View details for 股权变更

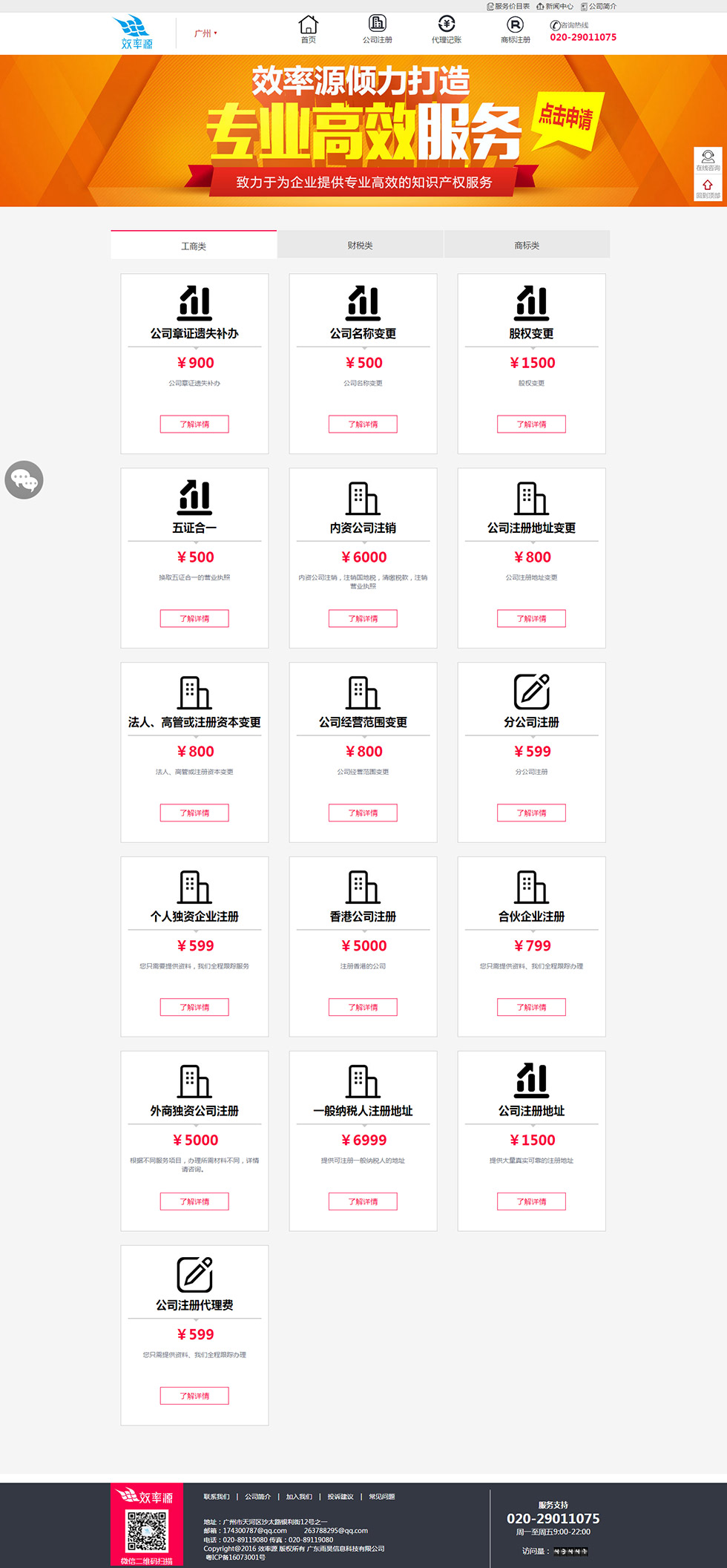tap(531, 424)
